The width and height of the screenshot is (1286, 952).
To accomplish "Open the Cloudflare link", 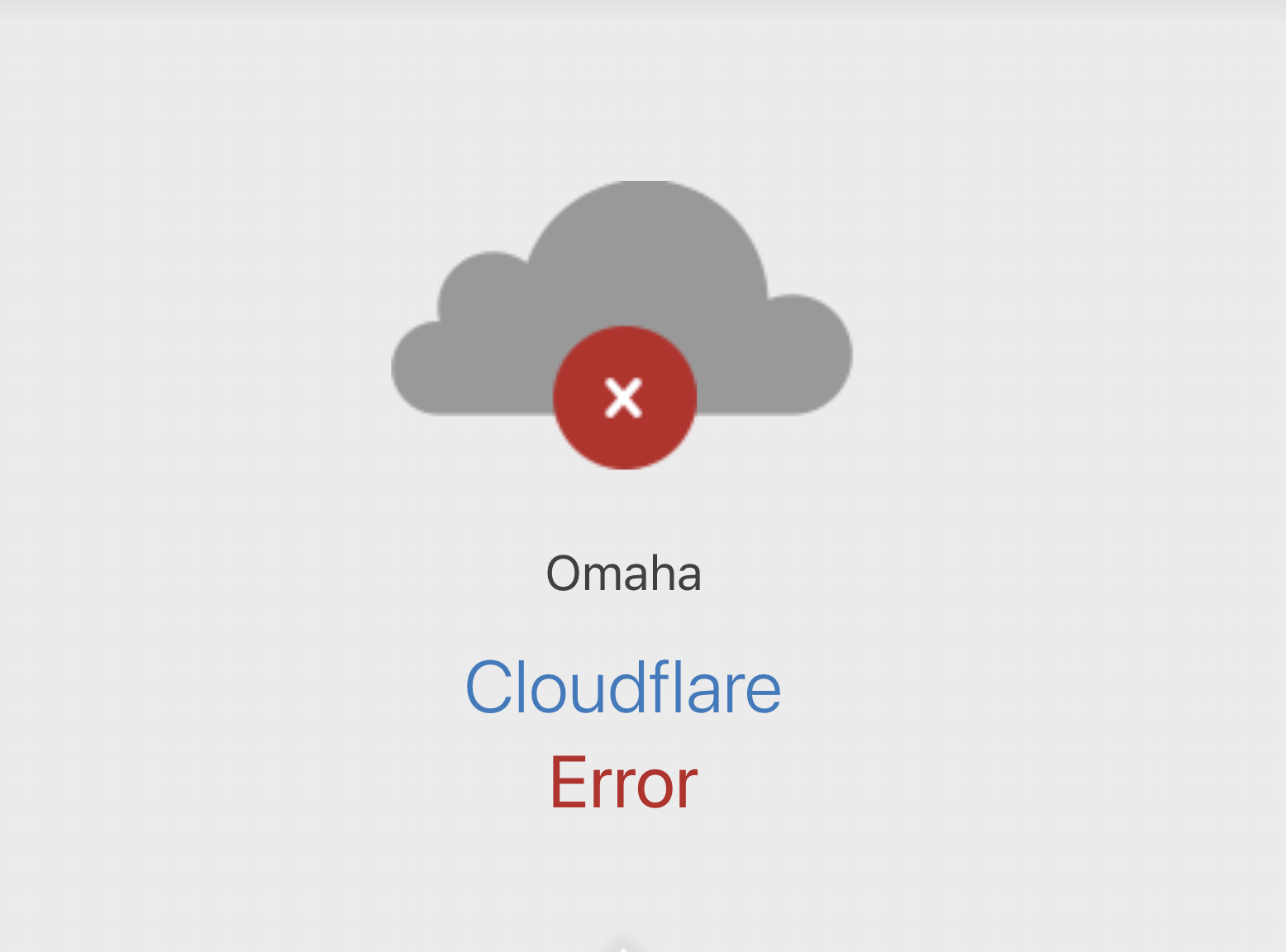I will [x=623, y=687].
